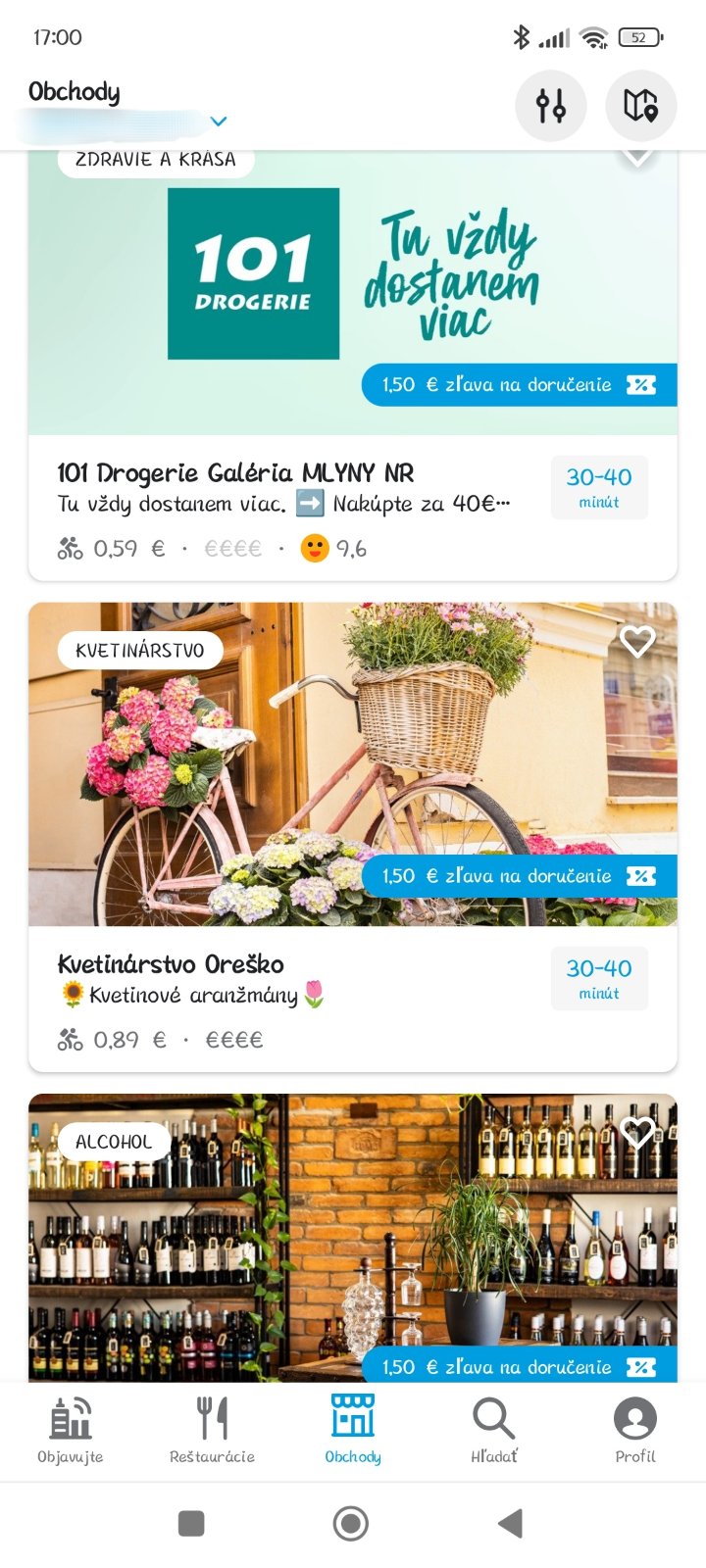This screenshot has width=706, height=1568.
Task: Expand the delivery address dropdown
Action: click(x=219, y=122)
